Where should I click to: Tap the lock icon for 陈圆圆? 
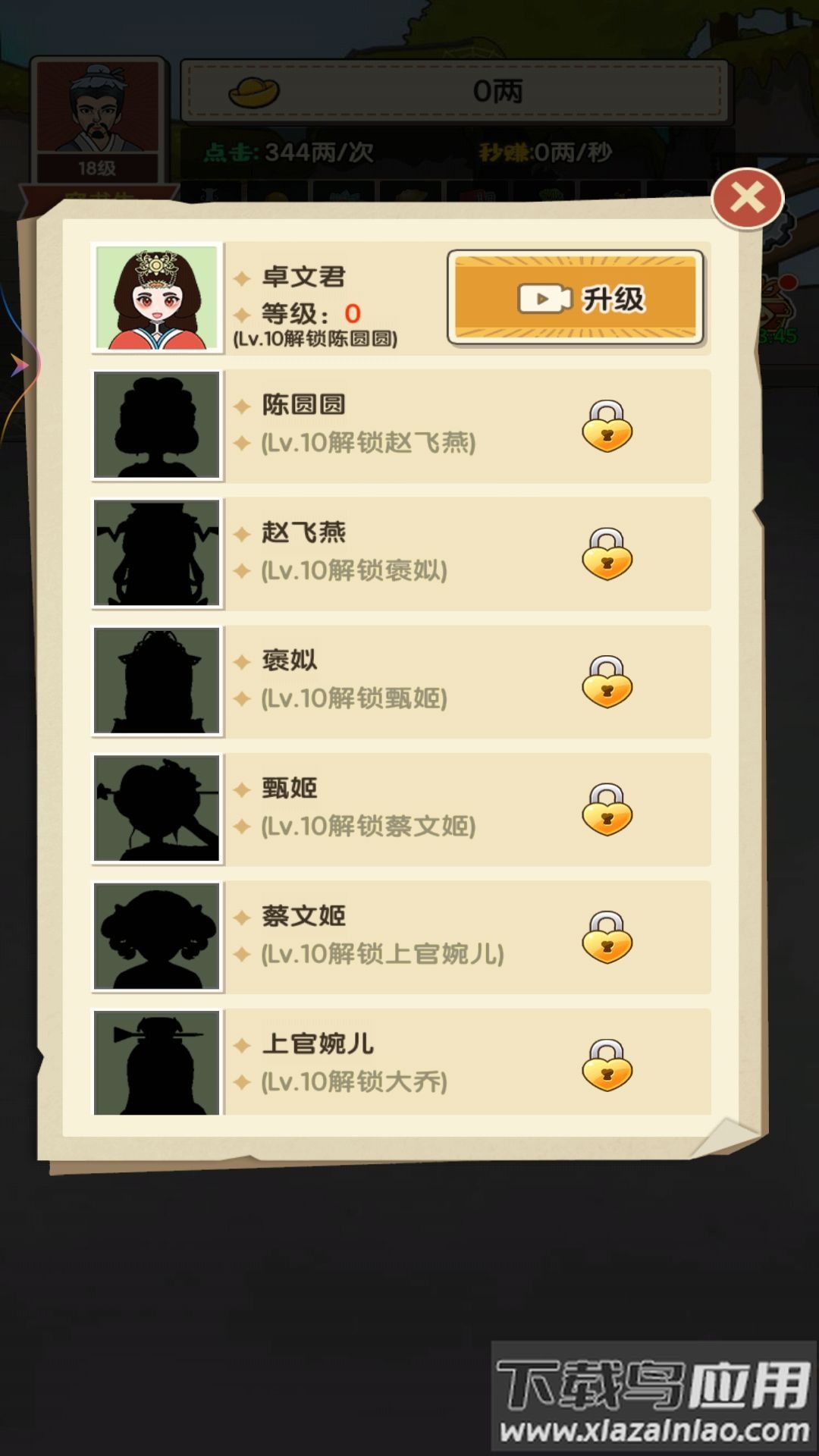point(607,426)
